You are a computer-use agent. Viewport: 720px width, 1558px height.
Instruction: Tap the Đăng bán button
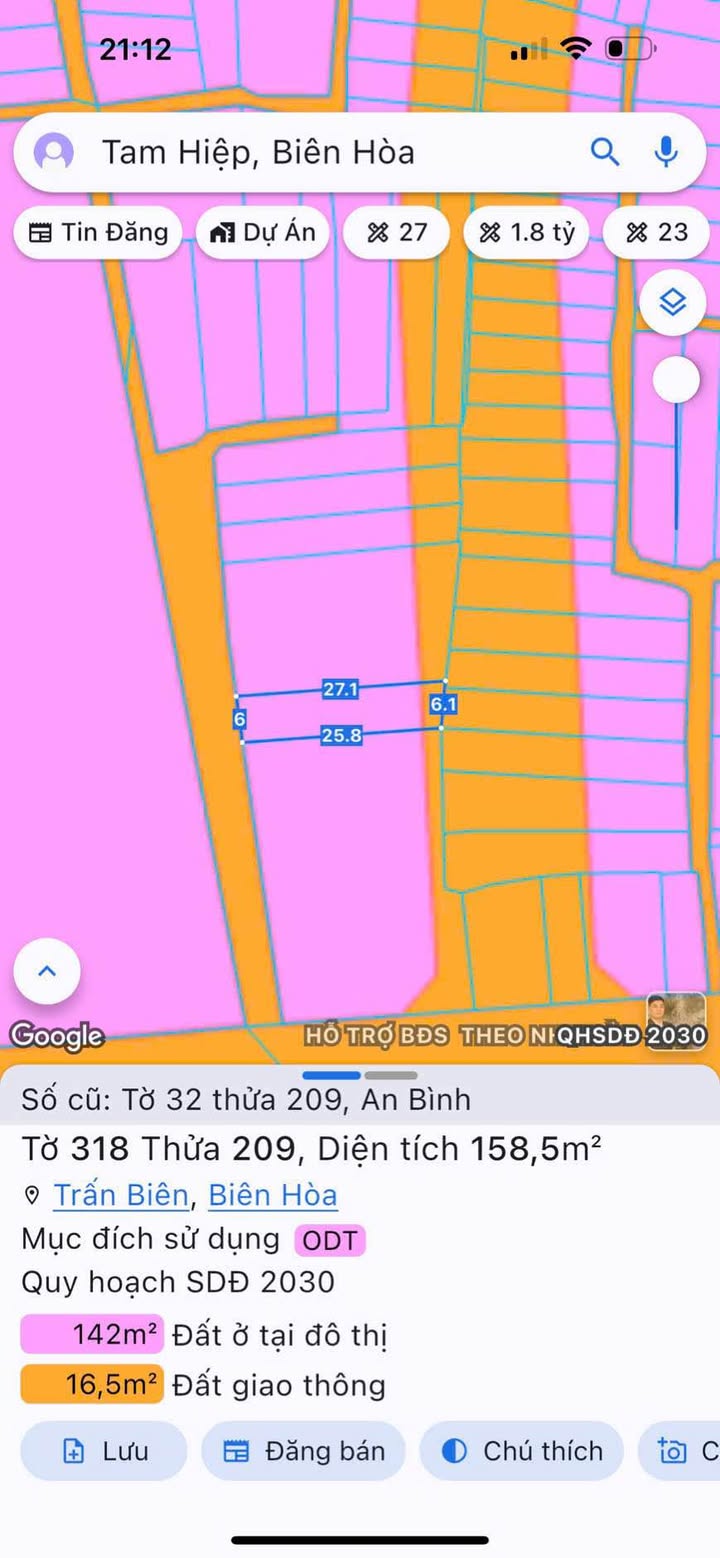click(x=304, y=1451)
